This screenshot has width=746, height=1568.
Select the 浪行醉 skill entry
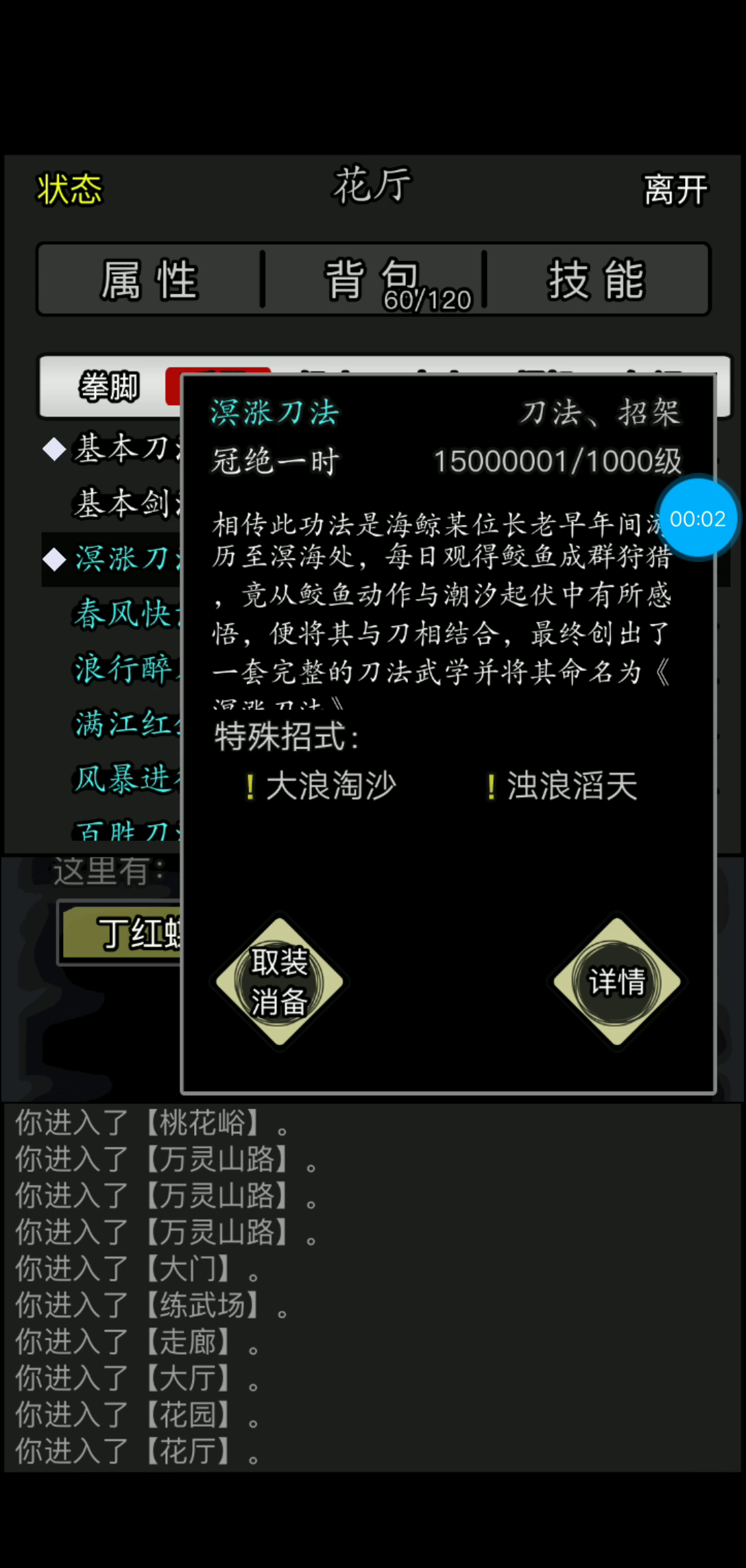127,668
